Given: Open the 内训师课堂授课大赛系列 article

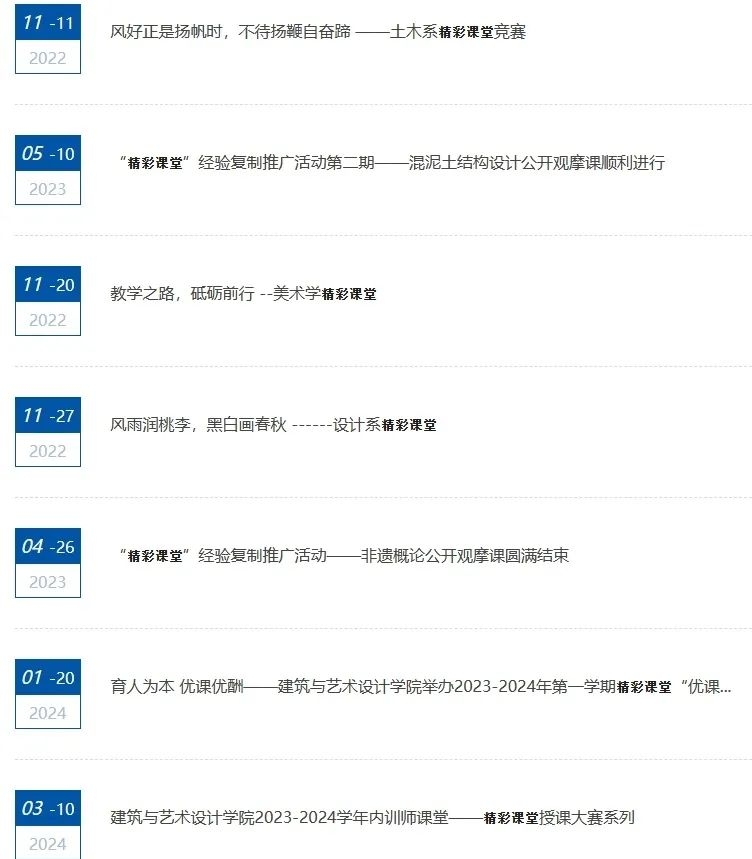Looking at the screenshot, I should (372, 817).
